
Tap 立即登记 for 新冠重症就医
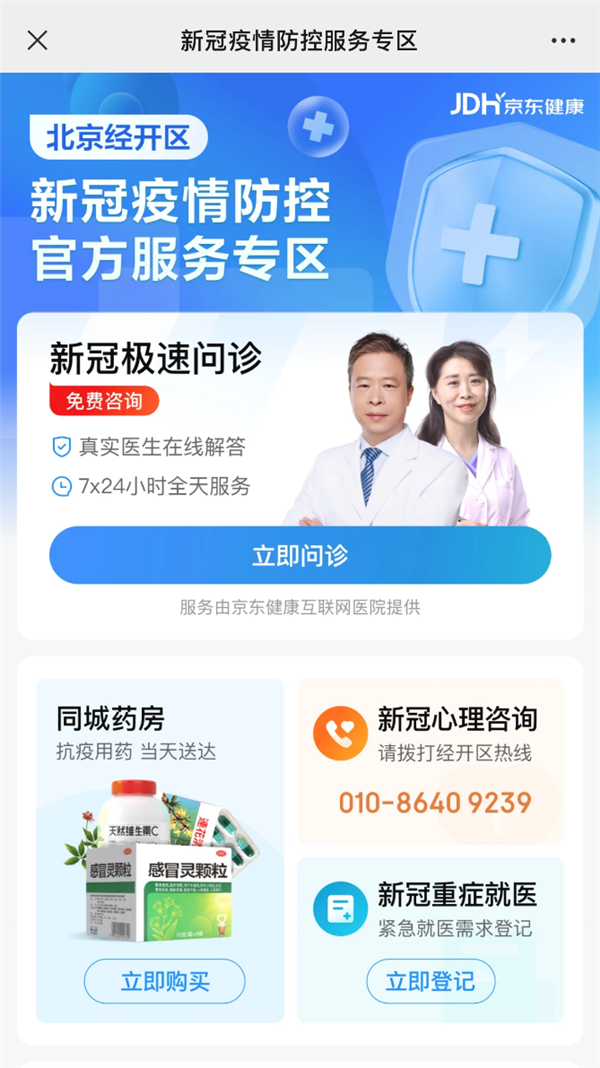tap(430, 981)
